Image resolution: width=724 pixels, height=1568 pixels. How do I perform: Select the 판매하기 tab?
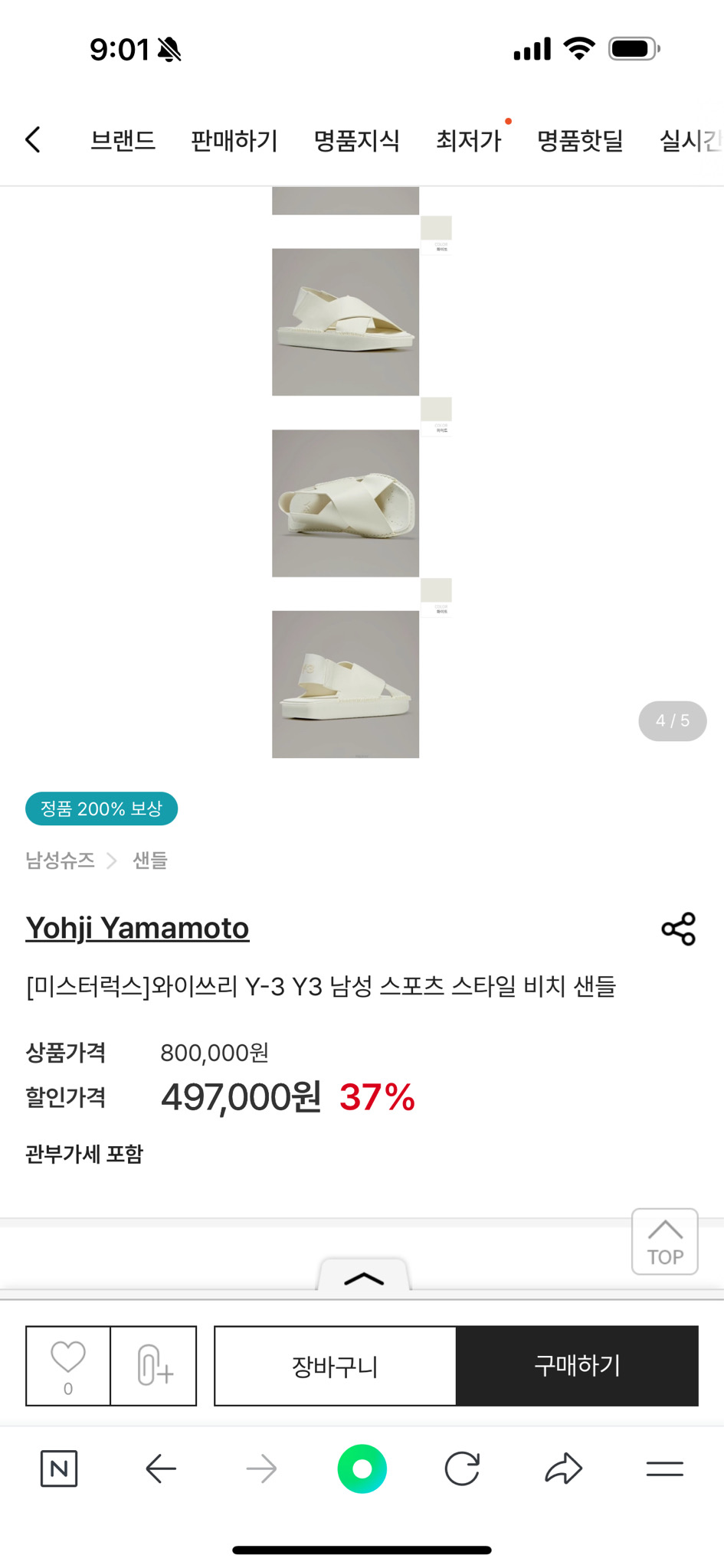click(234, 141)
